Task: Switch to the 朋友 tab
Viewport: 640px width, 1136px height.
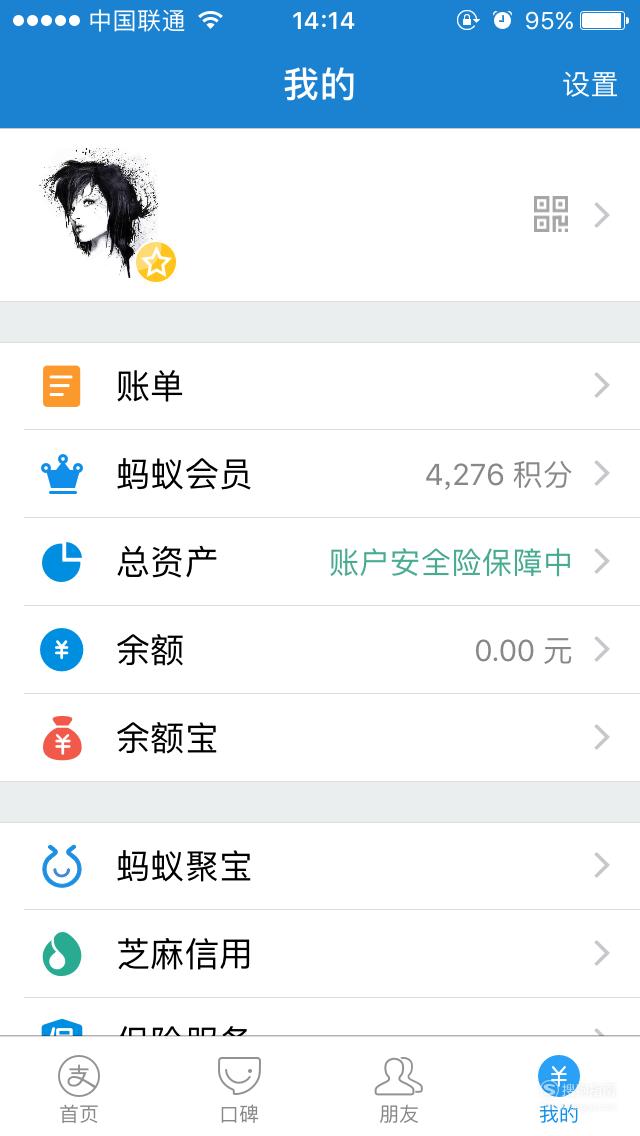Action: coord(399,1089)
